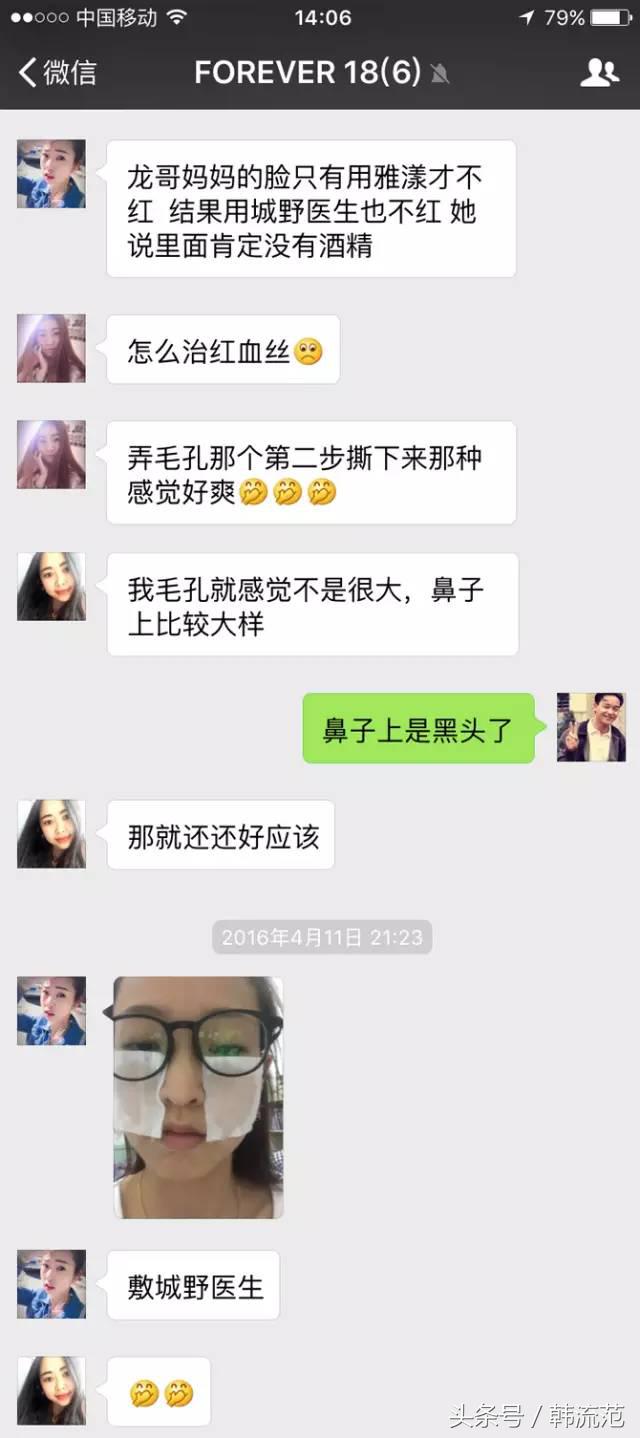
Task: Go back to the 微信 chat list
Action: point(58,73)
